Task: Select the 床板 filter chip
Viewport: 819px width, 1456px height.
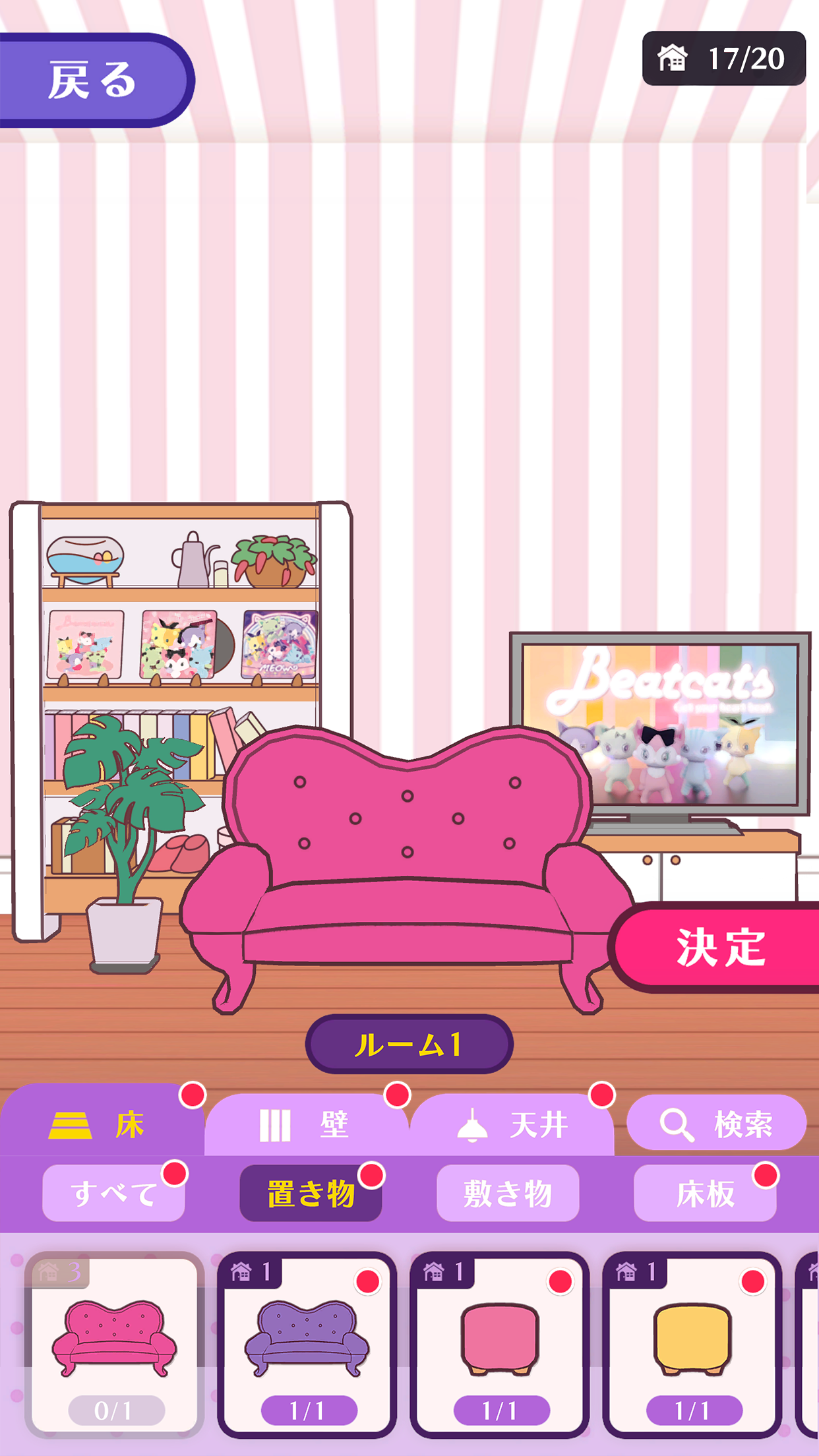Action: click(x=704, y=1193)
